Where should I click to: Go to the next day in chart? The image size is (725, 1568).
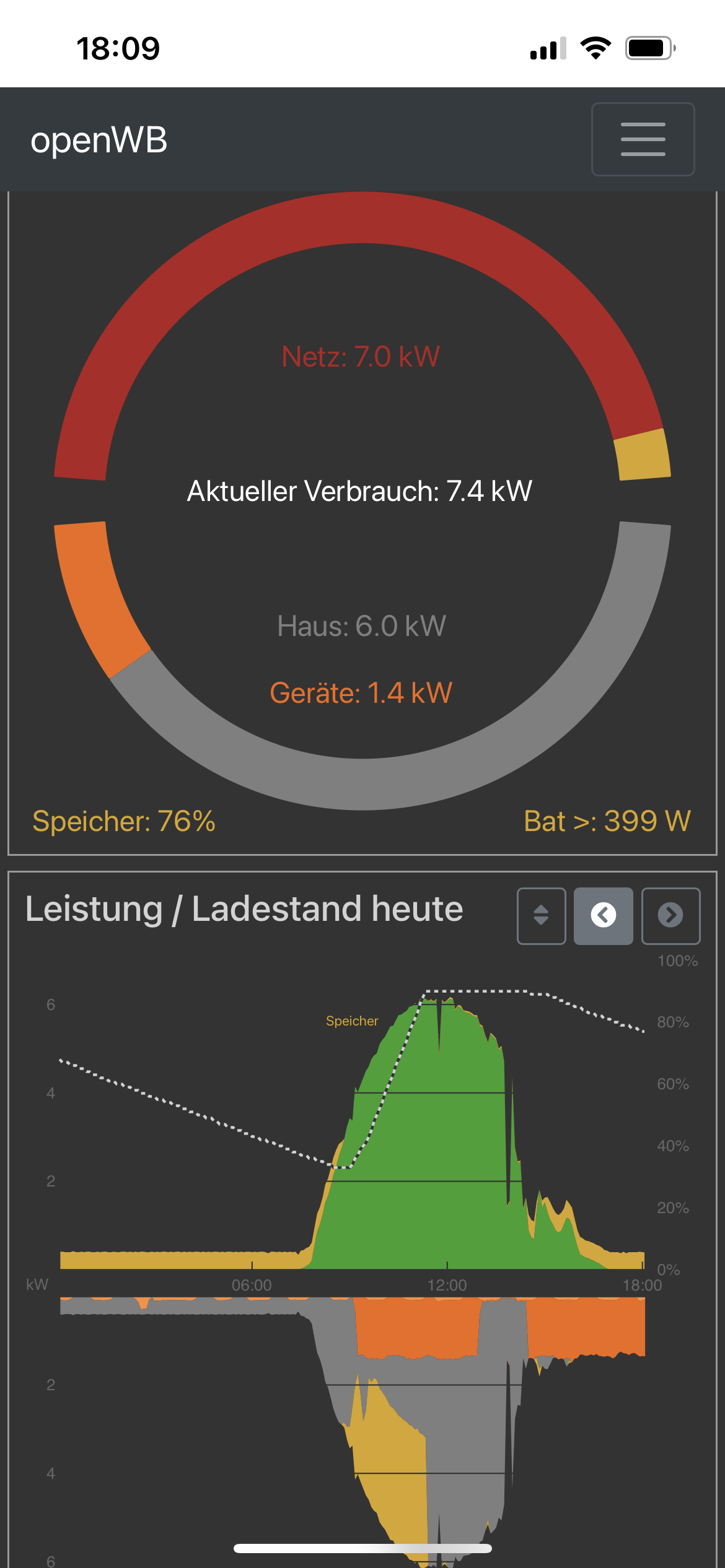tap(670, 915)
